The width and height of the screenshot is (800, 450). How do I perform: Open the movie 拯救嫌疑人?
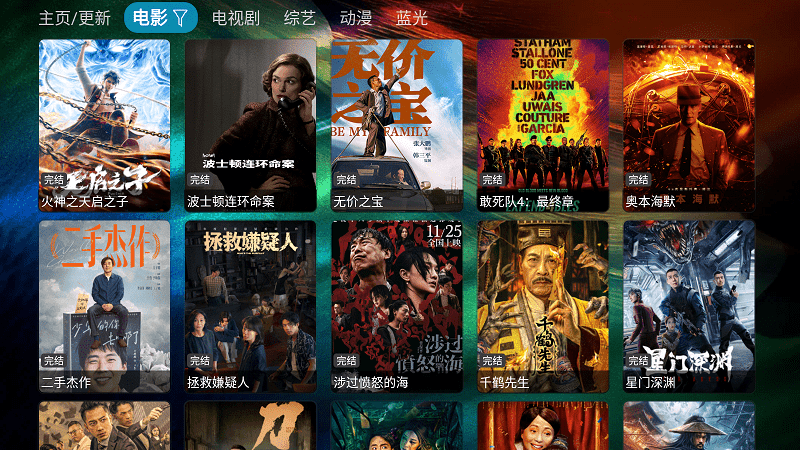(250, 306)
